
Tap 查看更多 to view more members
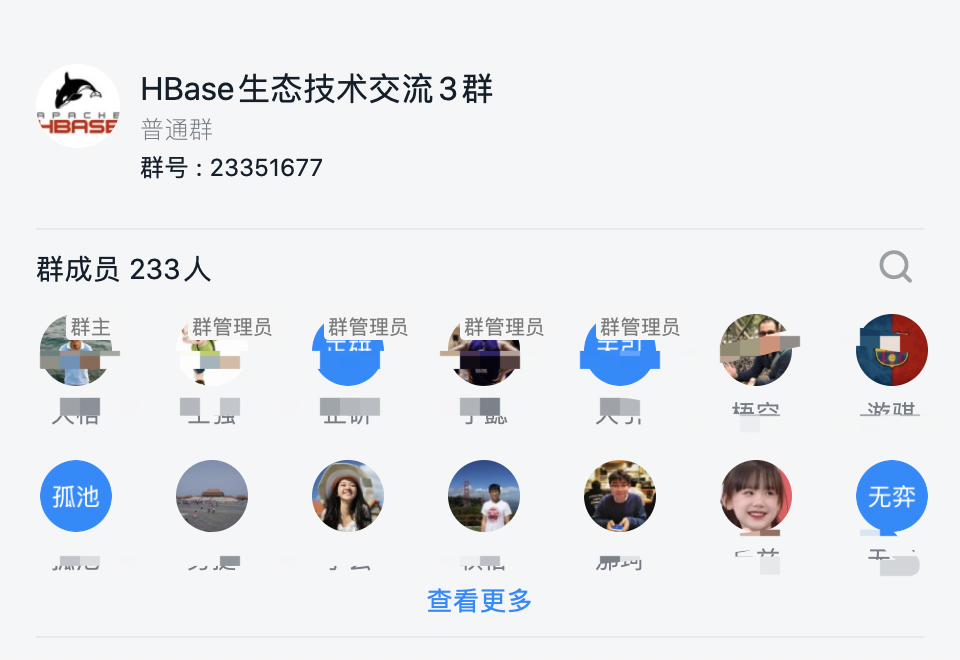point(479,600)
